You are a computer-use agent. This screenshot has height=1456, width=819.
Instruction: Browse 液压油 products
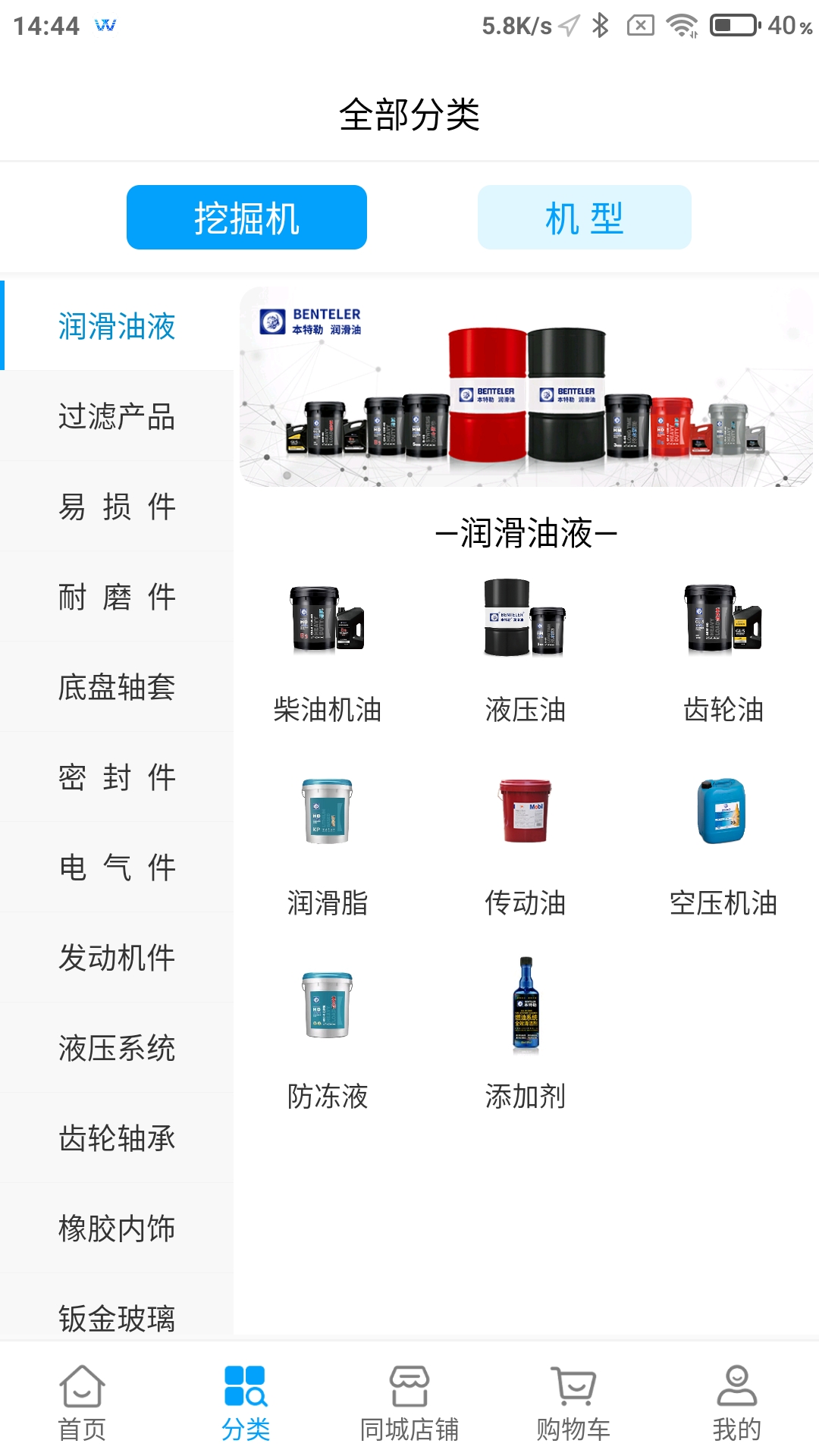click(526, 648)
